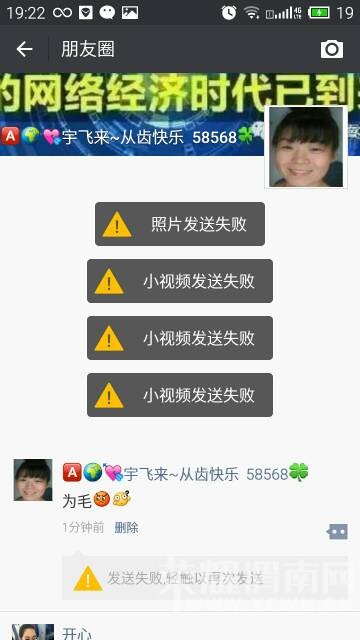Open the first 小视频发送失败 notice
Image resolution: width=360 pixels, height=640 pixels.
[x=180, y=281]
